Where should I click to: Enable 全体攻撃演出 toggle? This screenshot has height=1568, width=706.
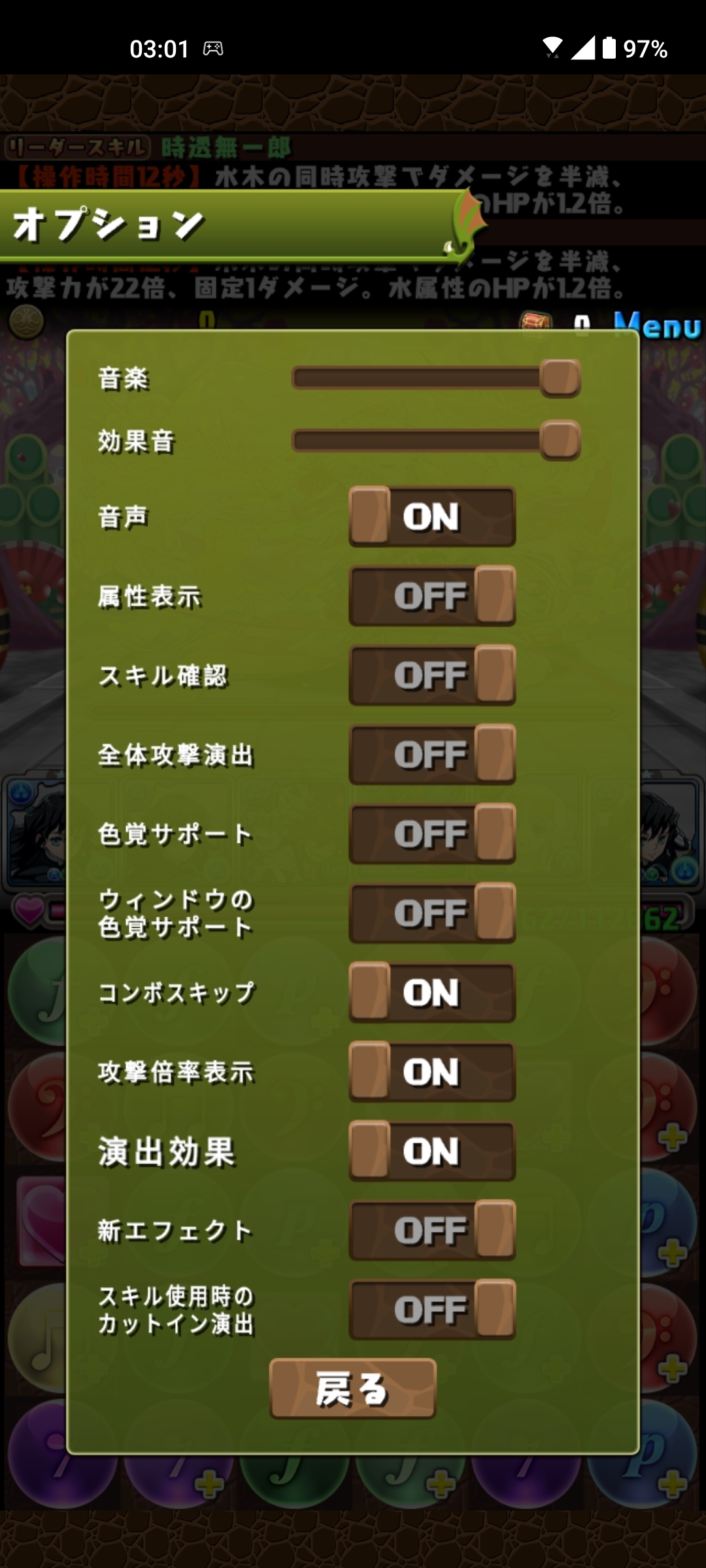(x=432, y=755)
